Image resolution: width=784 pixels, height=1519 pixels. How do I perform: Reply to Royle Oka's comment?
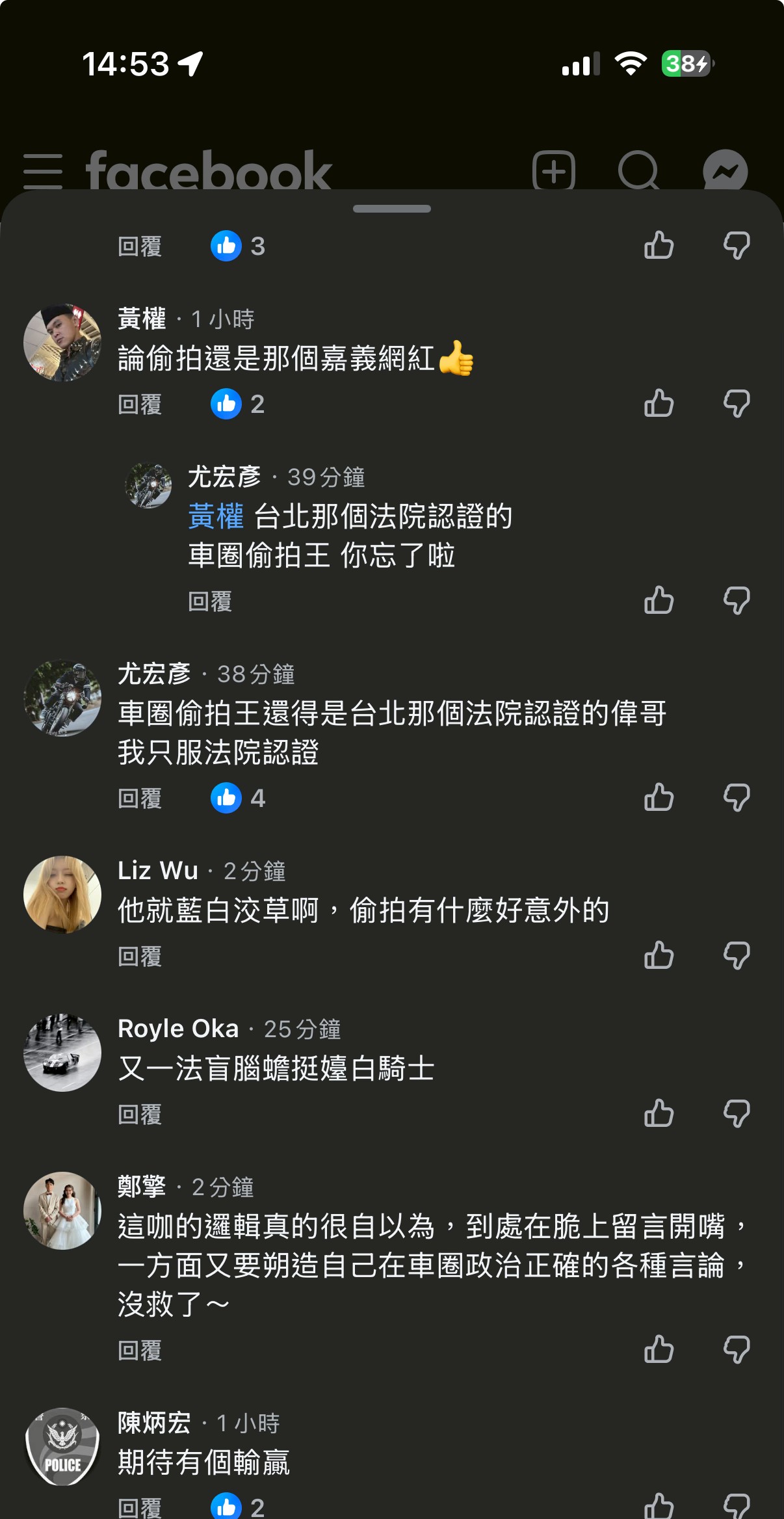[x=140, y=1115]
